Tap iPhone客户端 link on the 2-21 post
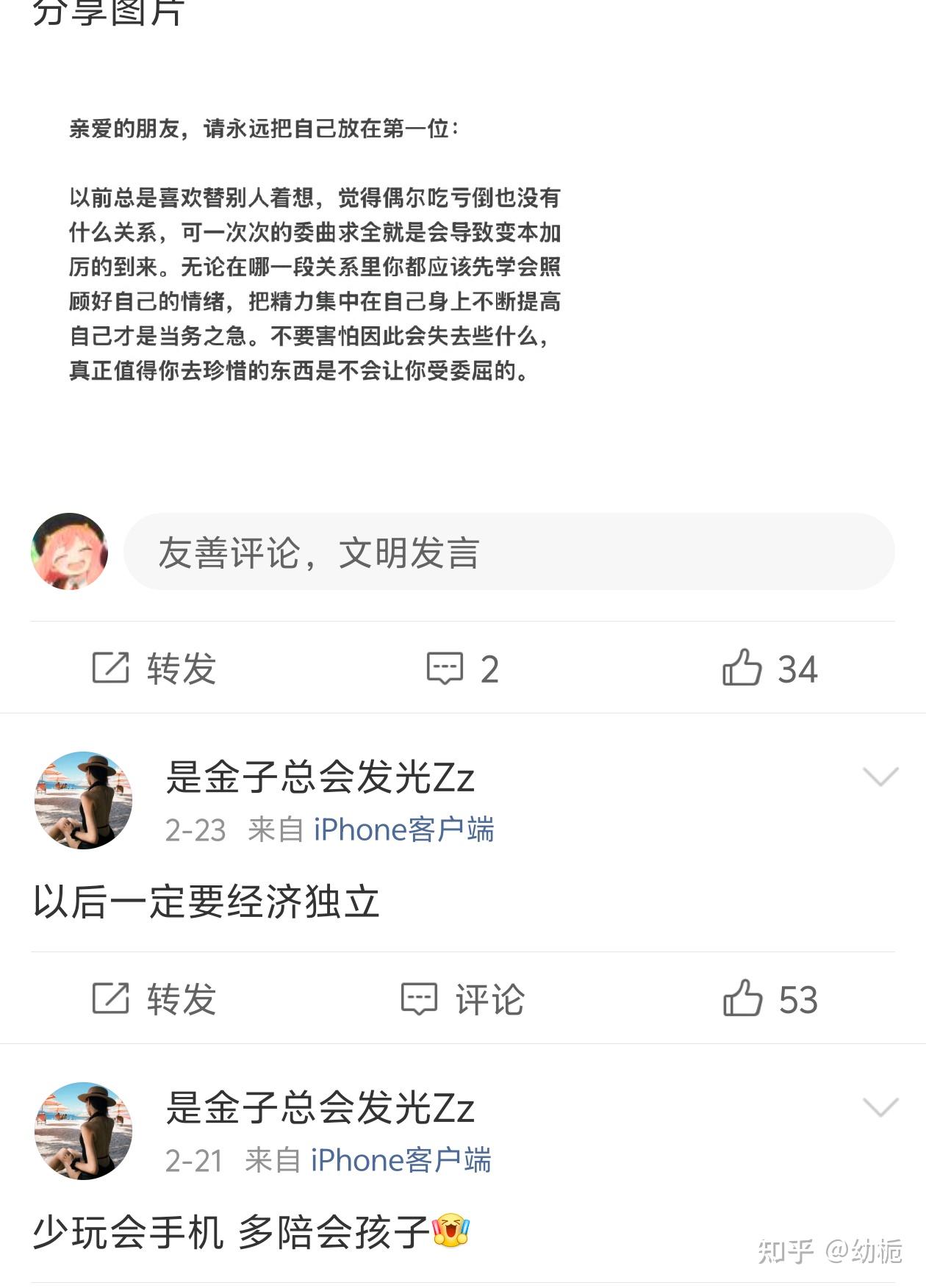This screenshot has height=1288, width=926. [401, 1161]
